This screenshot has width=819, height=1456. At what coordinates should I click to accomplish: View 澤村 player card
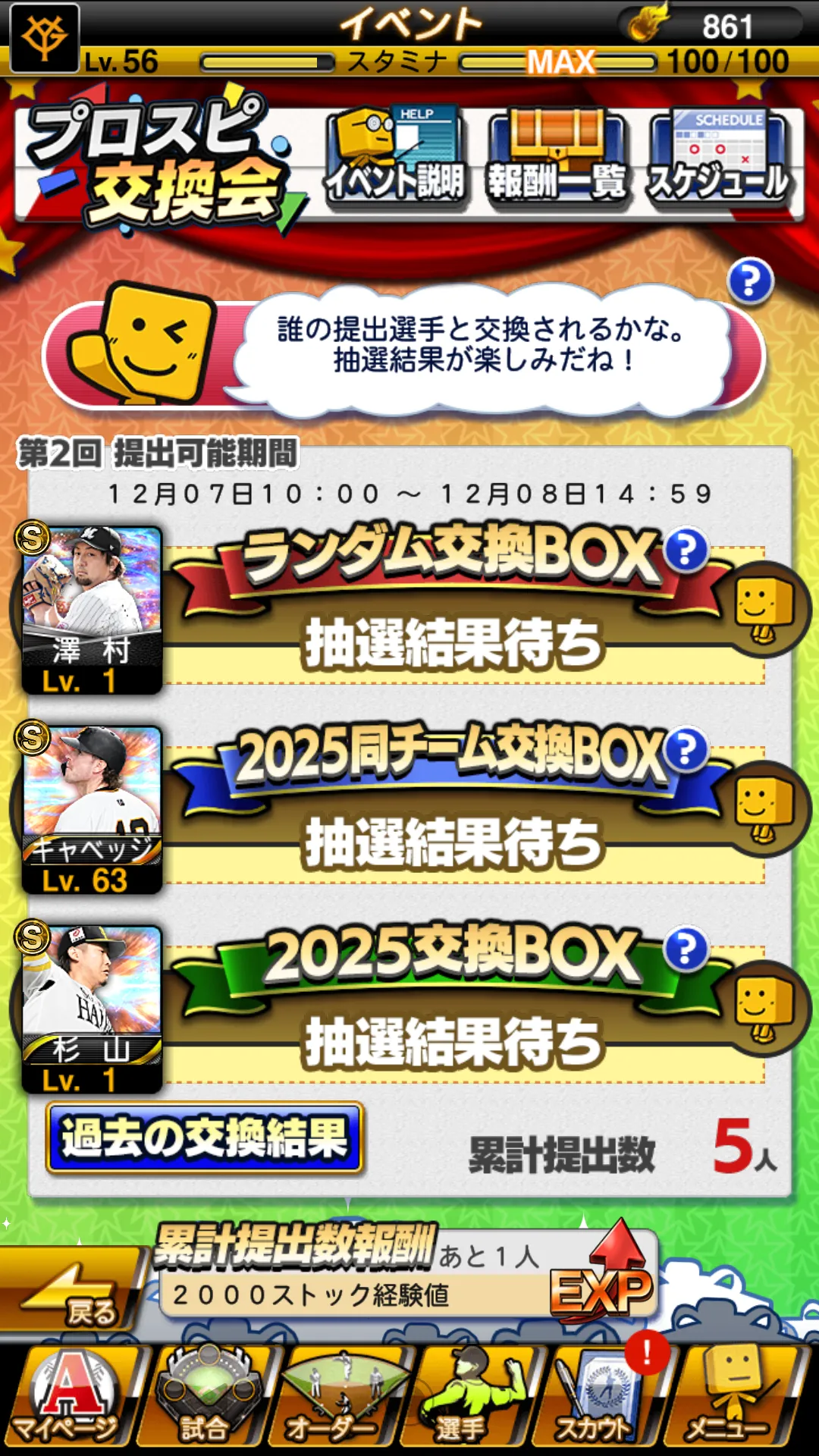91,610
